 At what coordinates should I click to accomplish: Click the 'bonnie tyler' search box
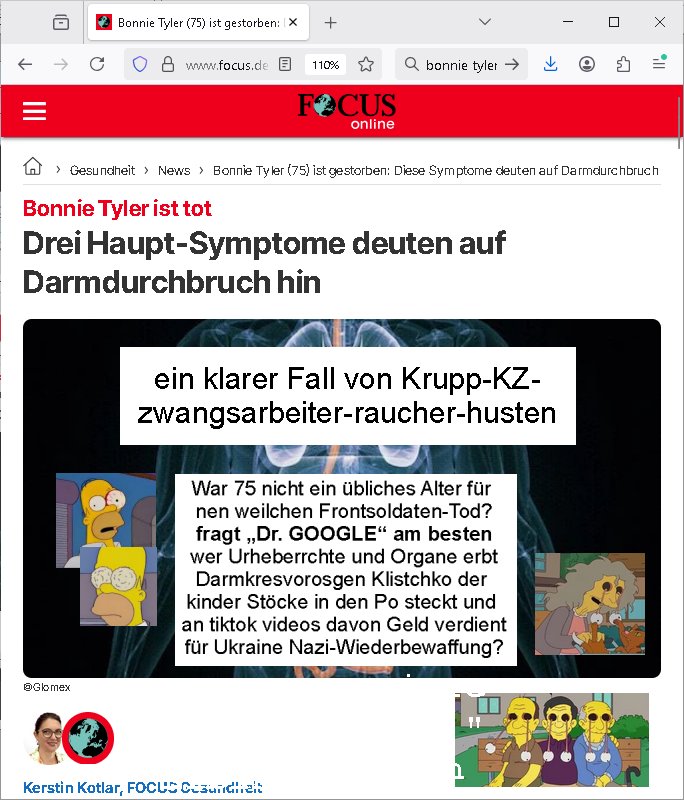(461, 65)
